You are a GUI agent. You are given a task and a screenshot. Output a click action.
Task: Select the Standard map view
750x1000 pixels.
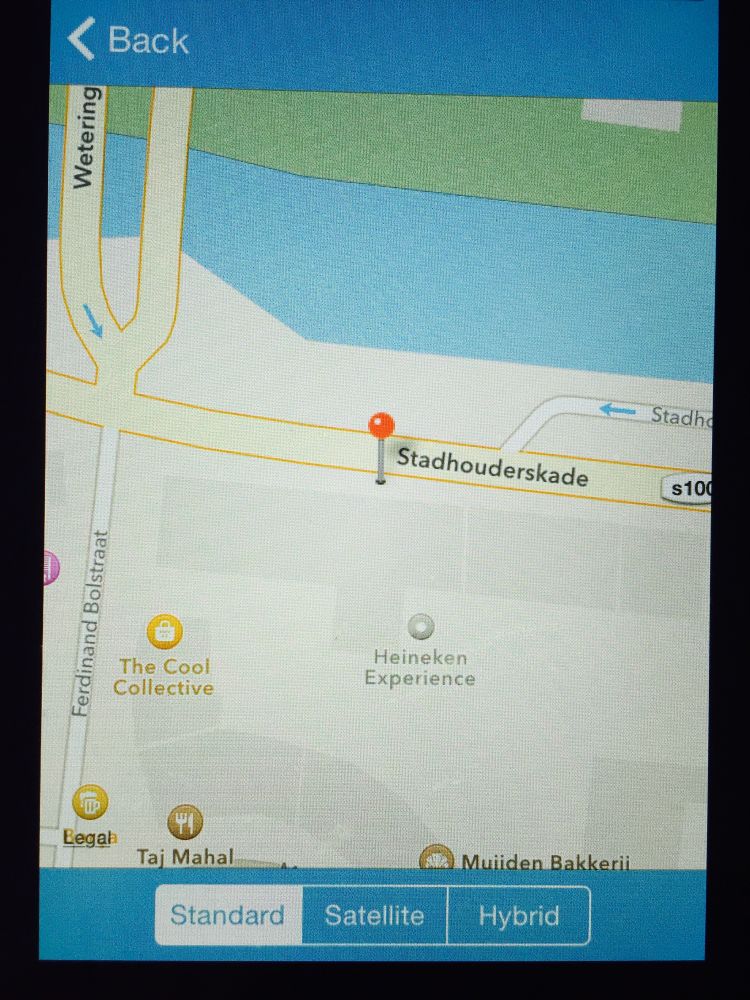tap(227, 915)
